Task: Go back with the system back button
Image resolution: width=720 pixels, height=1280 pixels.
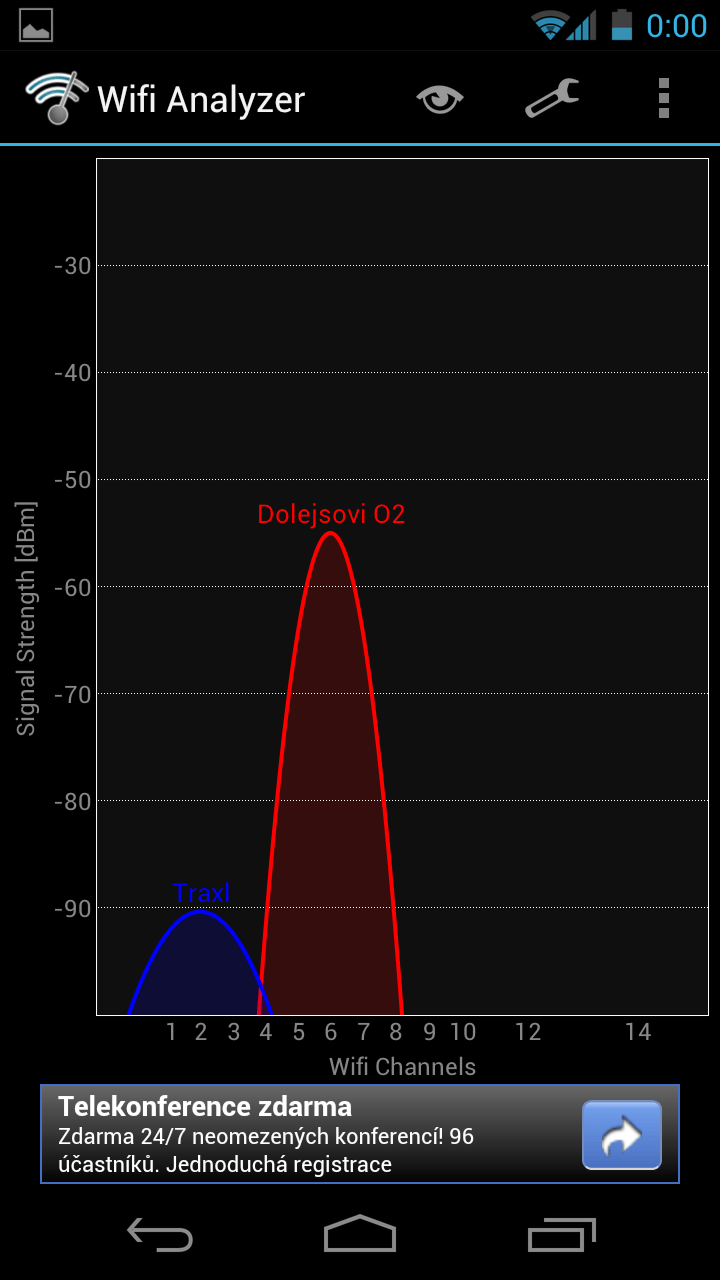Action: pos(160,1235)
